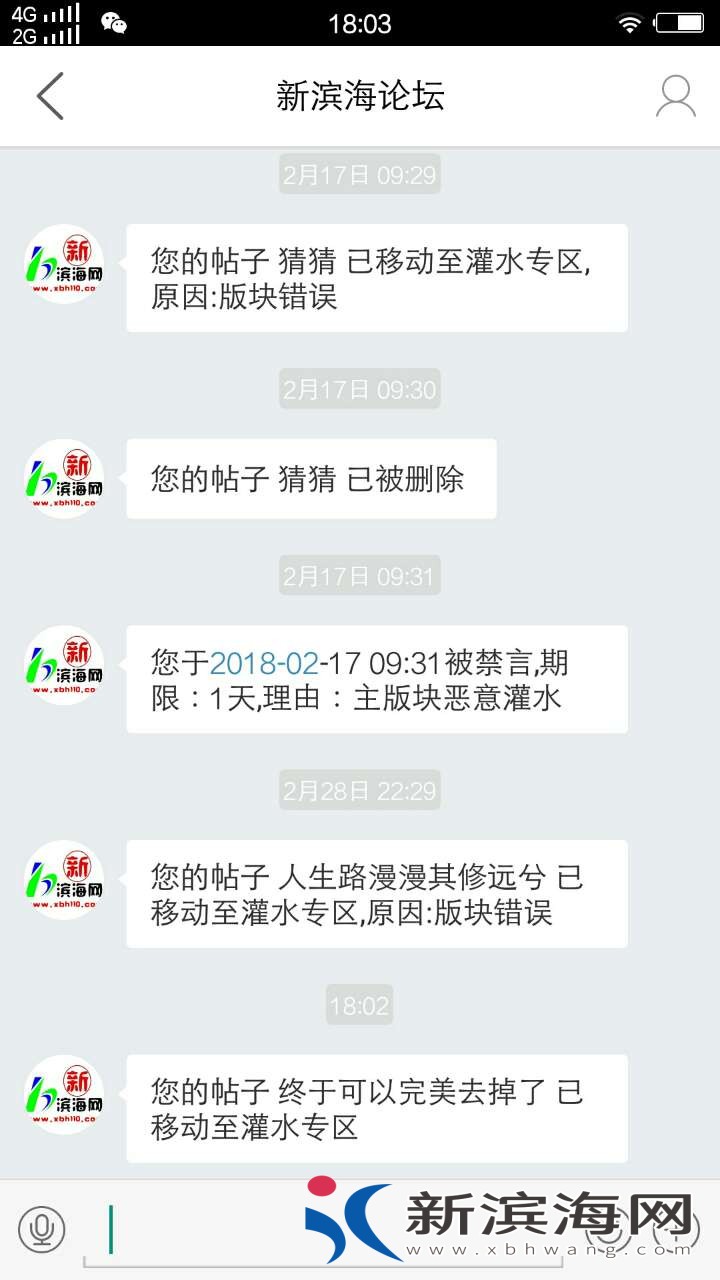Go back from the 新滨海论坛 chat
Viewport: 720px width, 1280px height.
tap(50, 96)
